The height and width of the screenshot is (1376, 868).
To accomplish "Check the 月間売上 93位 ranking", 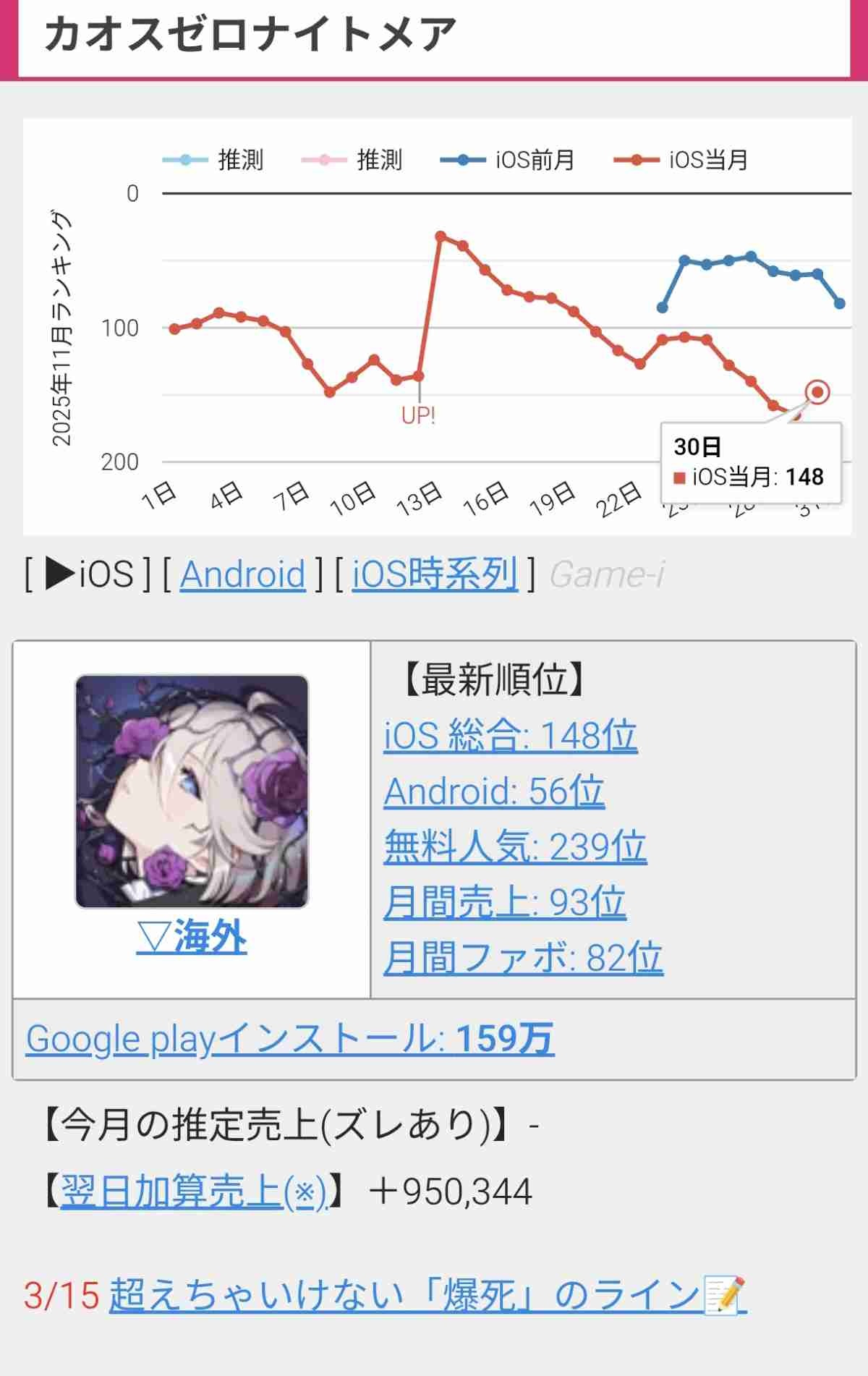I will pos(504,902).
